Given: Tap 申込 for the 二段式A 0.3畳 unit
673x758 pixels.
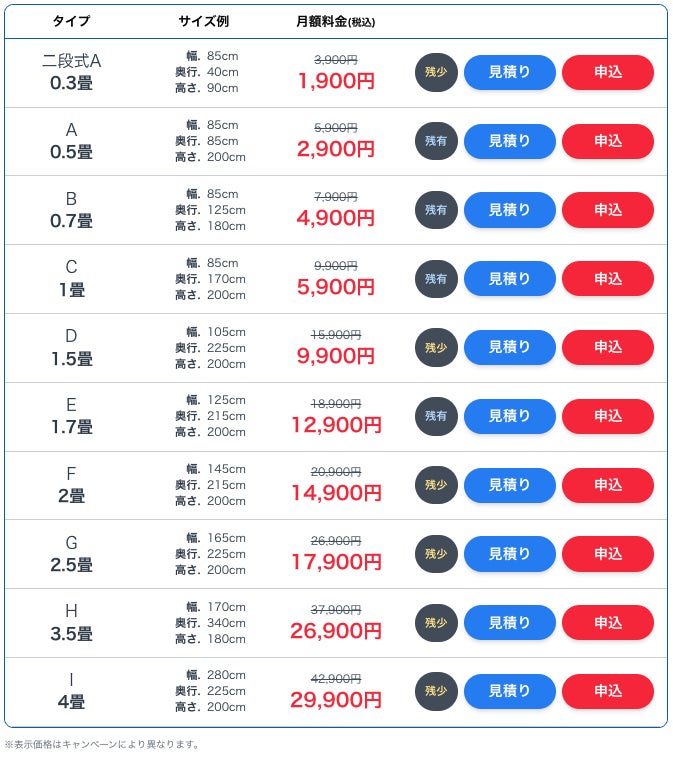Looking at the screenshot, I should click(608, 73).
